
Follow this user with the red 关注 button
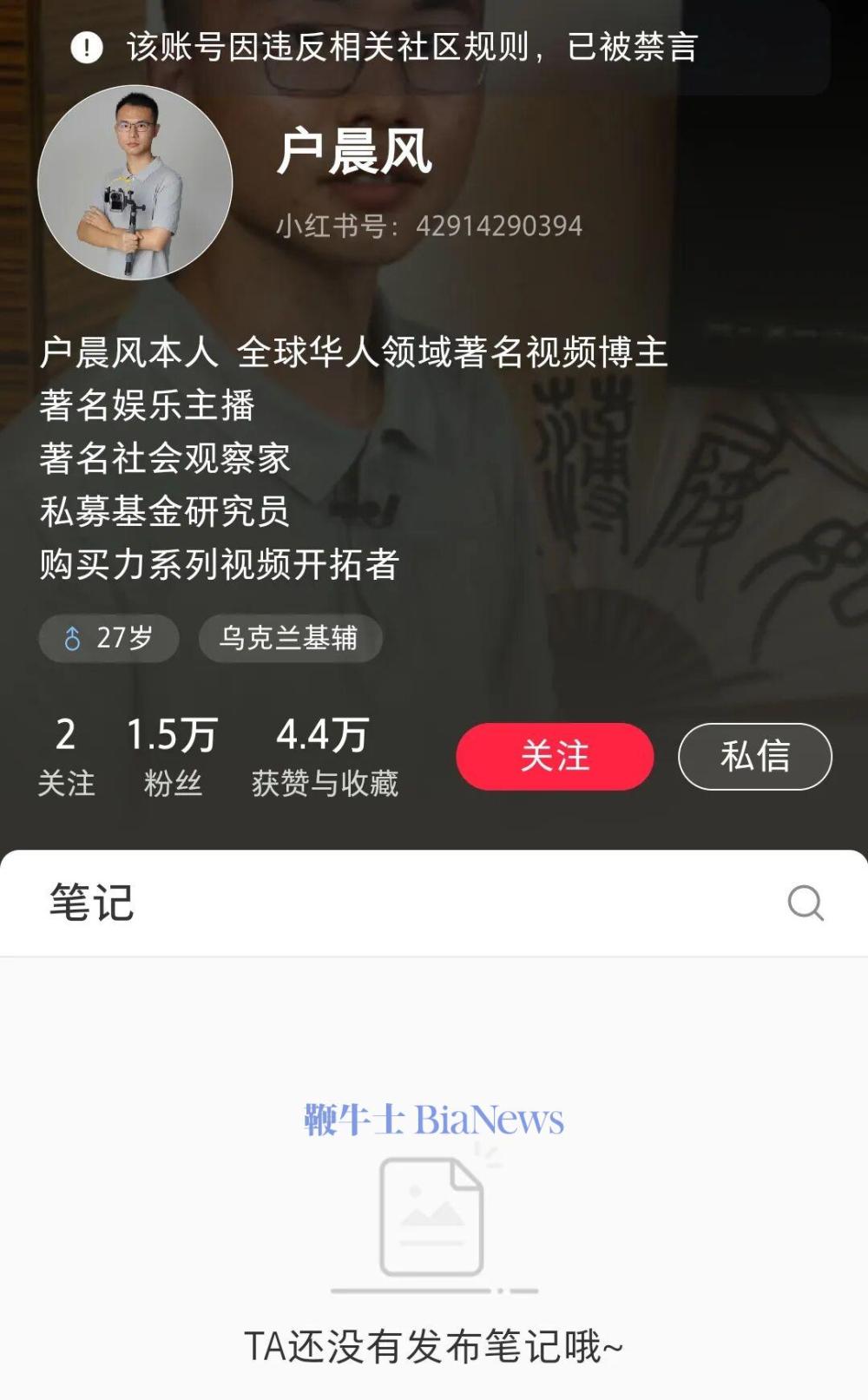555,756
